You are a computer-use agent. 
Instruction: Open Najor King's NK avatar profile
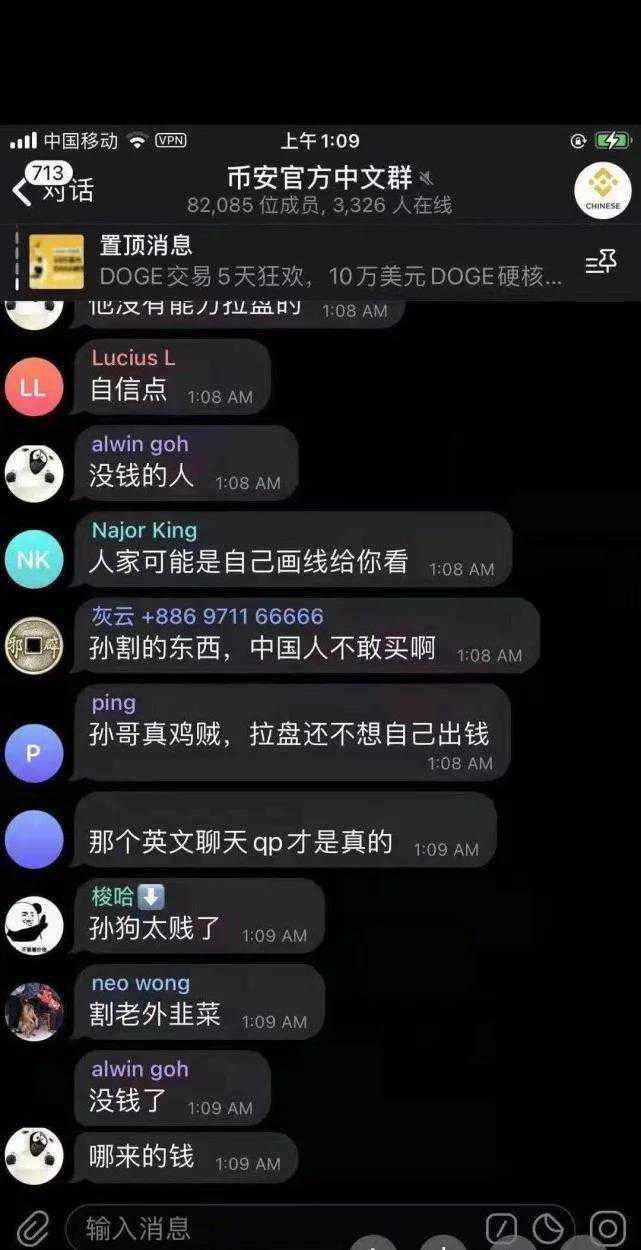click(34, 559)
